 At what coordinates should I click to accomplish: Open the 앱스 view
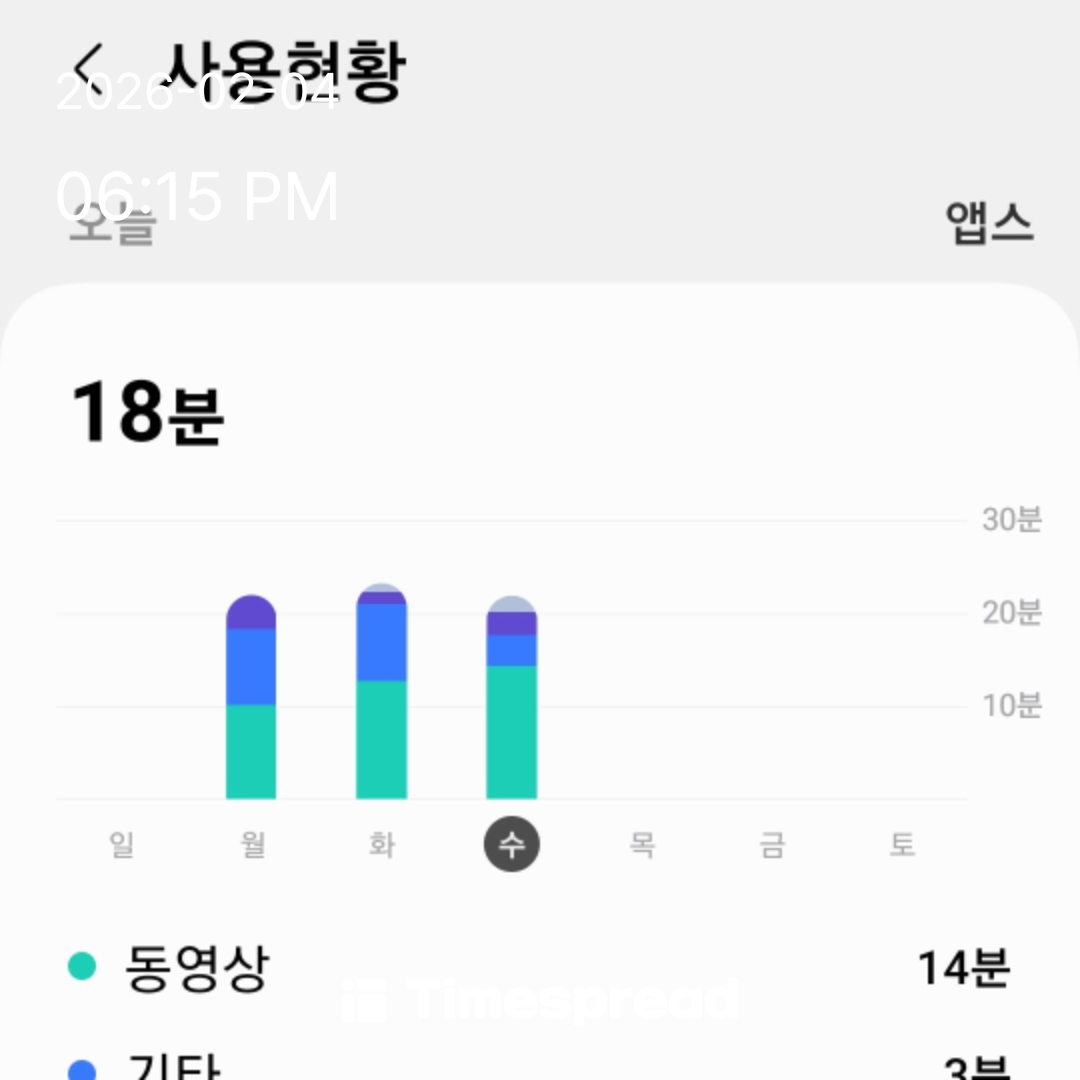(988, 222)
